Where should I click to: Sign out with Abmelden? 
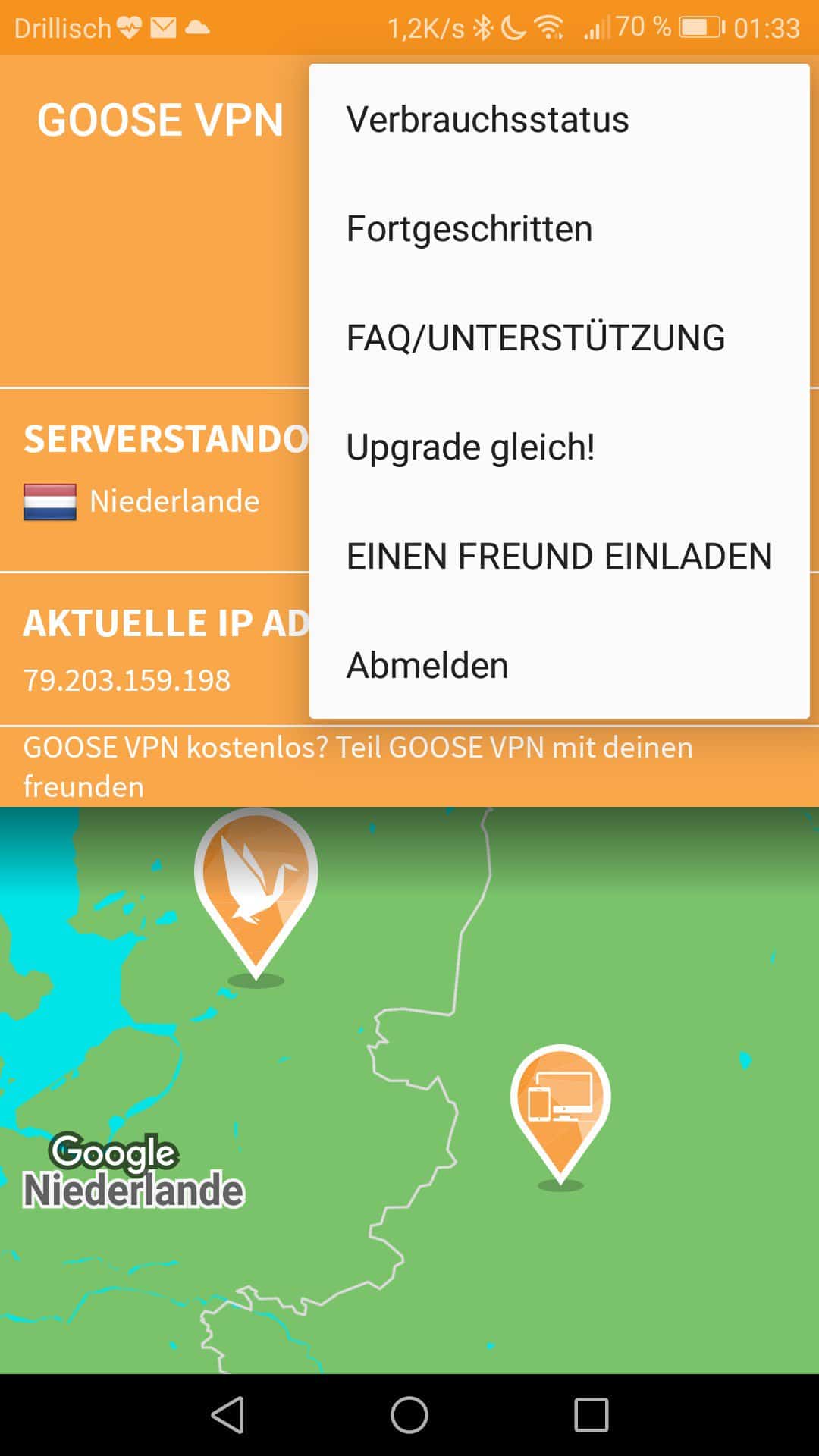[560, 665]
